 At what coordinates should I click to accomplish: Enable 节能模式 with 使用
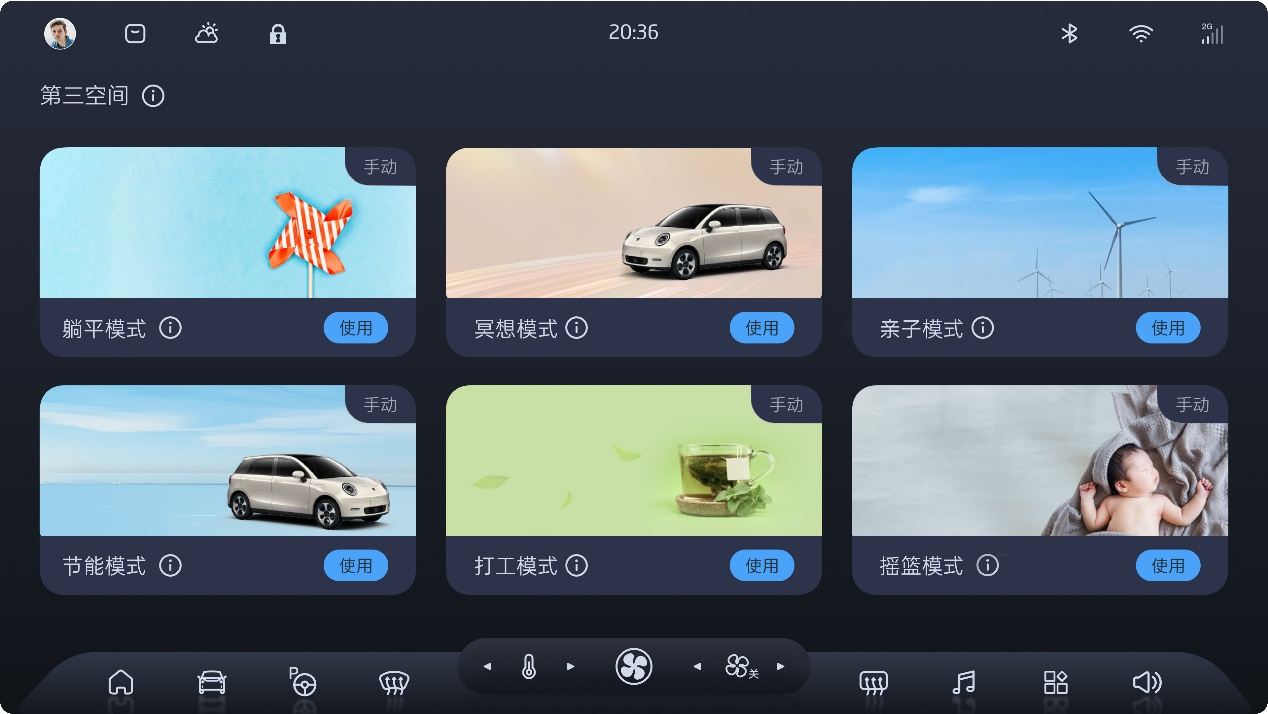pos(355,566)
